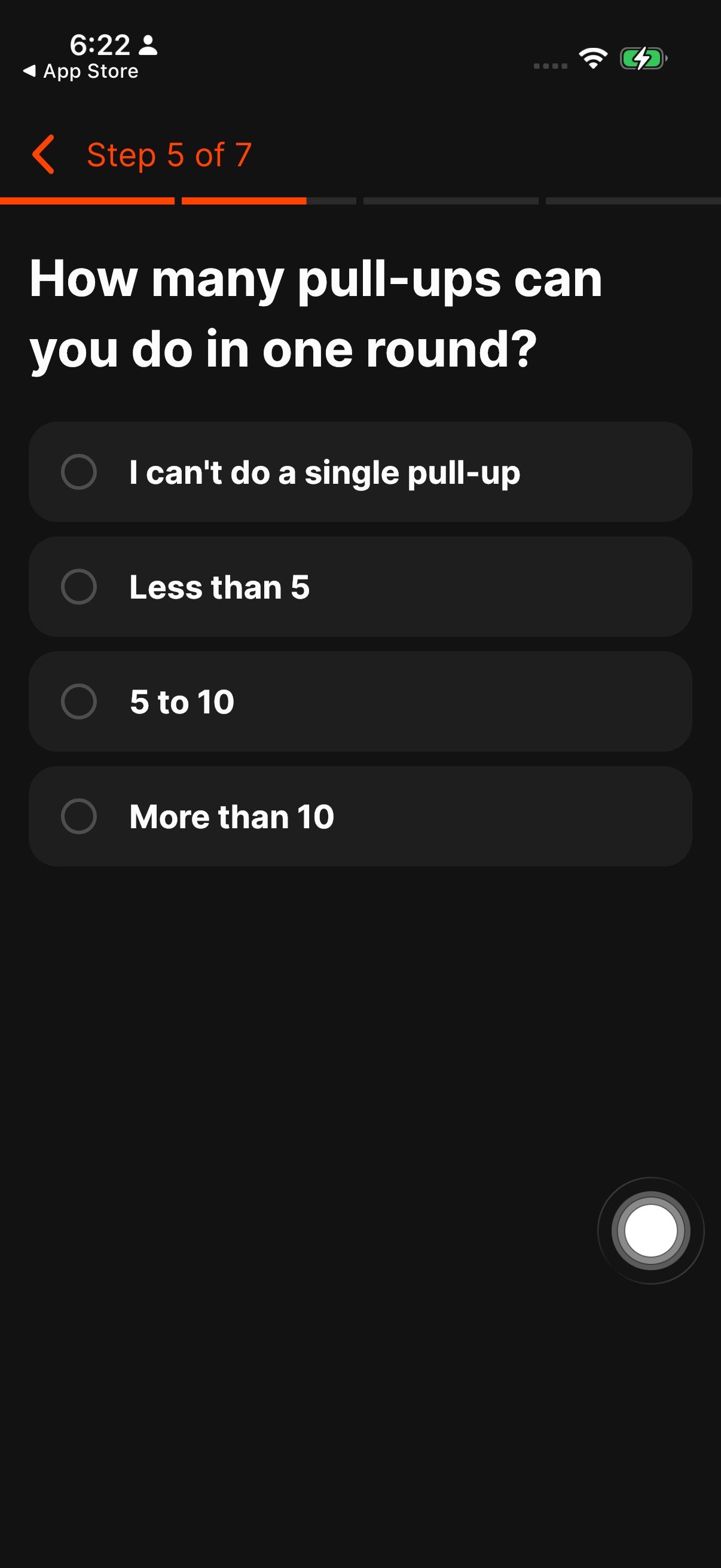This screenshot has height=1568, width=721.
Task: Select "I can't do a single pull-up"
Action: tap(360, 472)
